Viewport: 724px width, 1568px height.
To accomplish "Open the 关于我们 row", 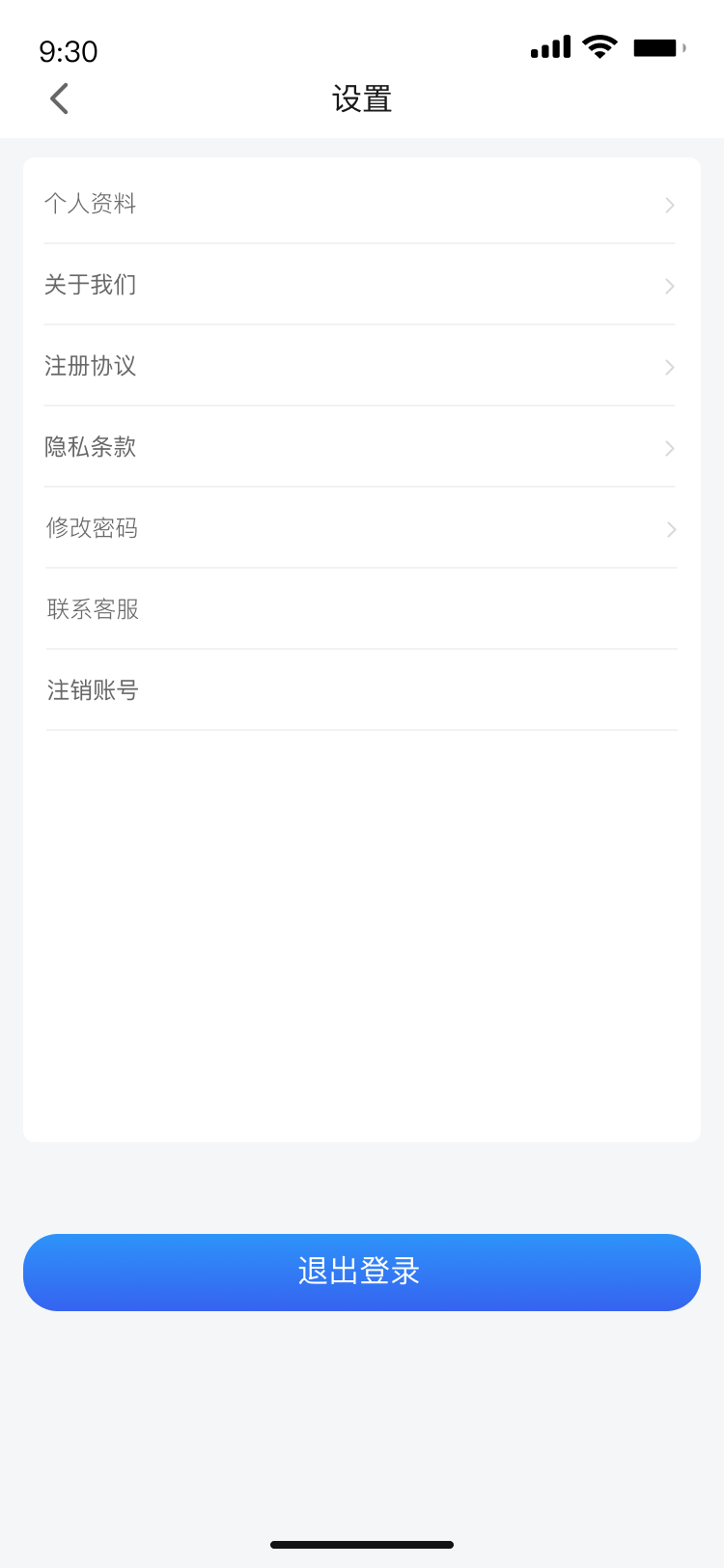I will (359, 285).
